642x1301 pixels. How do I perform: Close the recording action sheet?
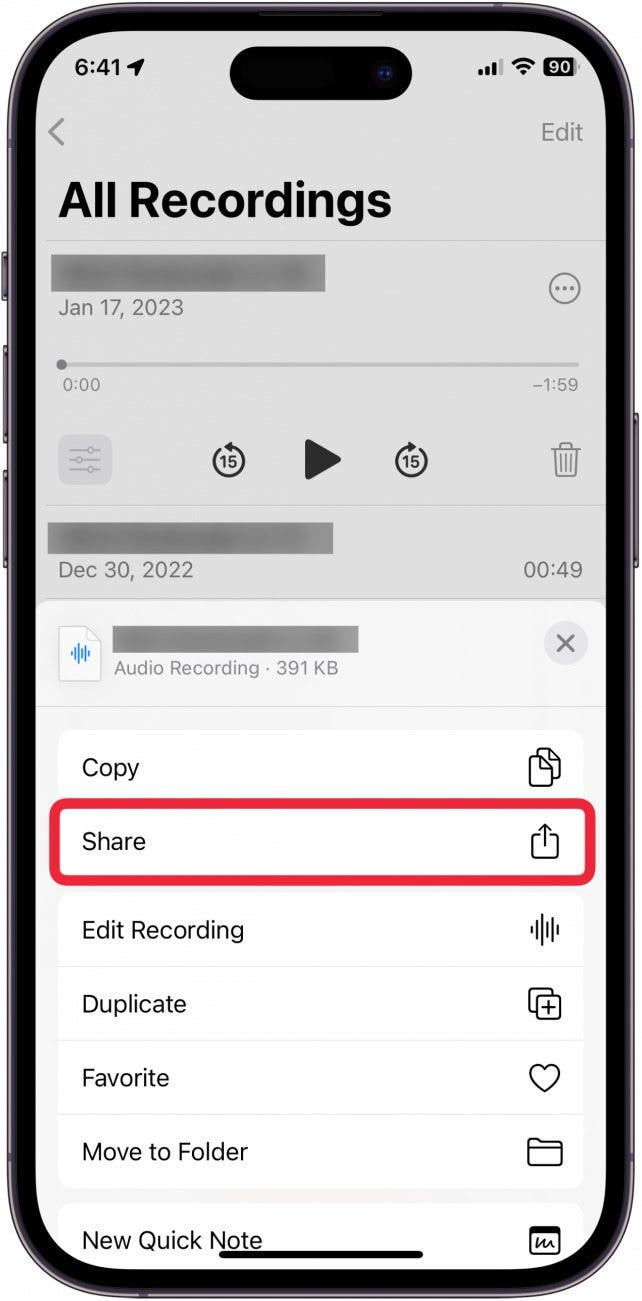(x=565, y=643)
